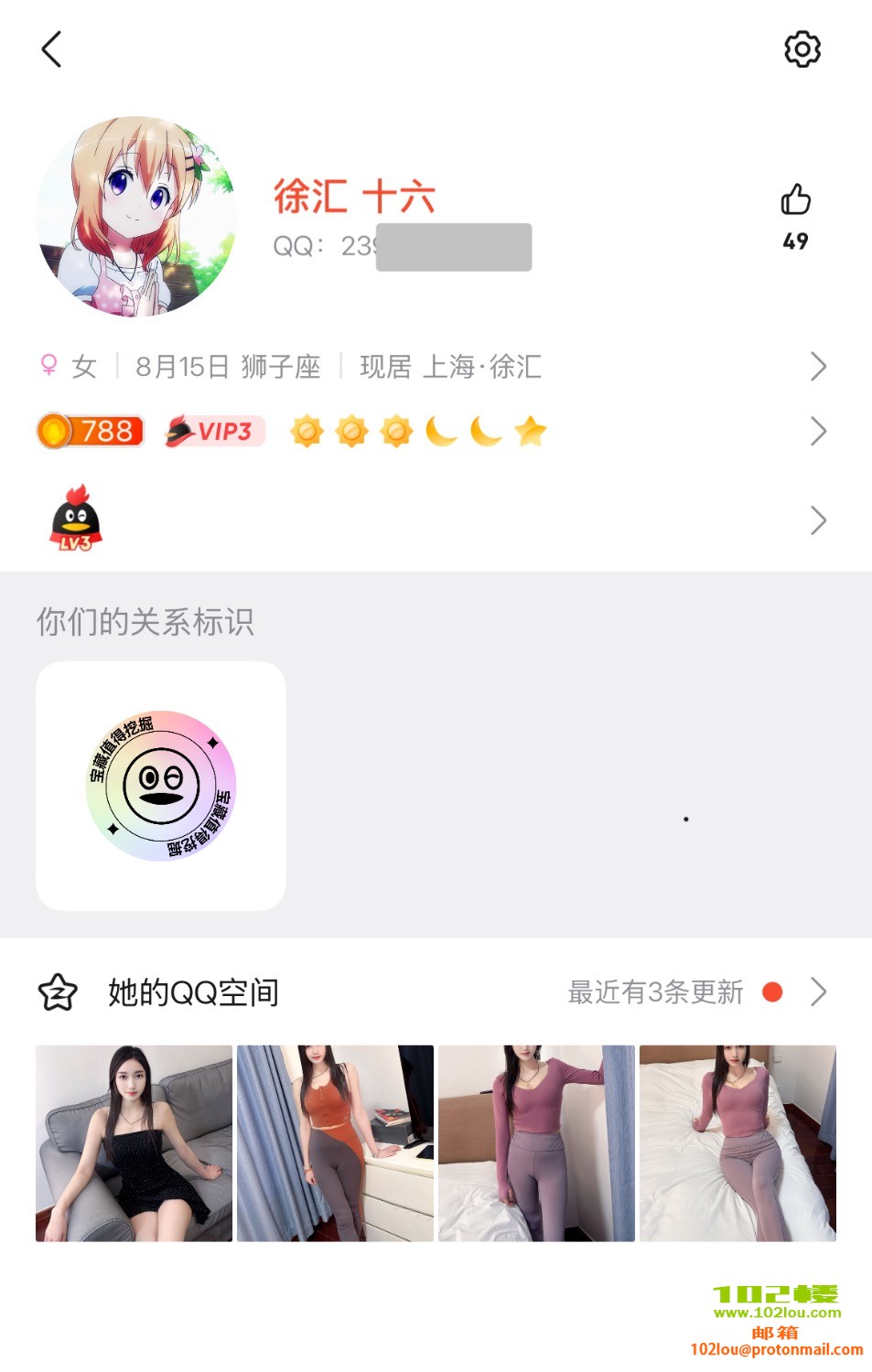Open the QQ空间 photo with black dress
The width and height of the screenshot is (872, 1372).
point(134,1143)
